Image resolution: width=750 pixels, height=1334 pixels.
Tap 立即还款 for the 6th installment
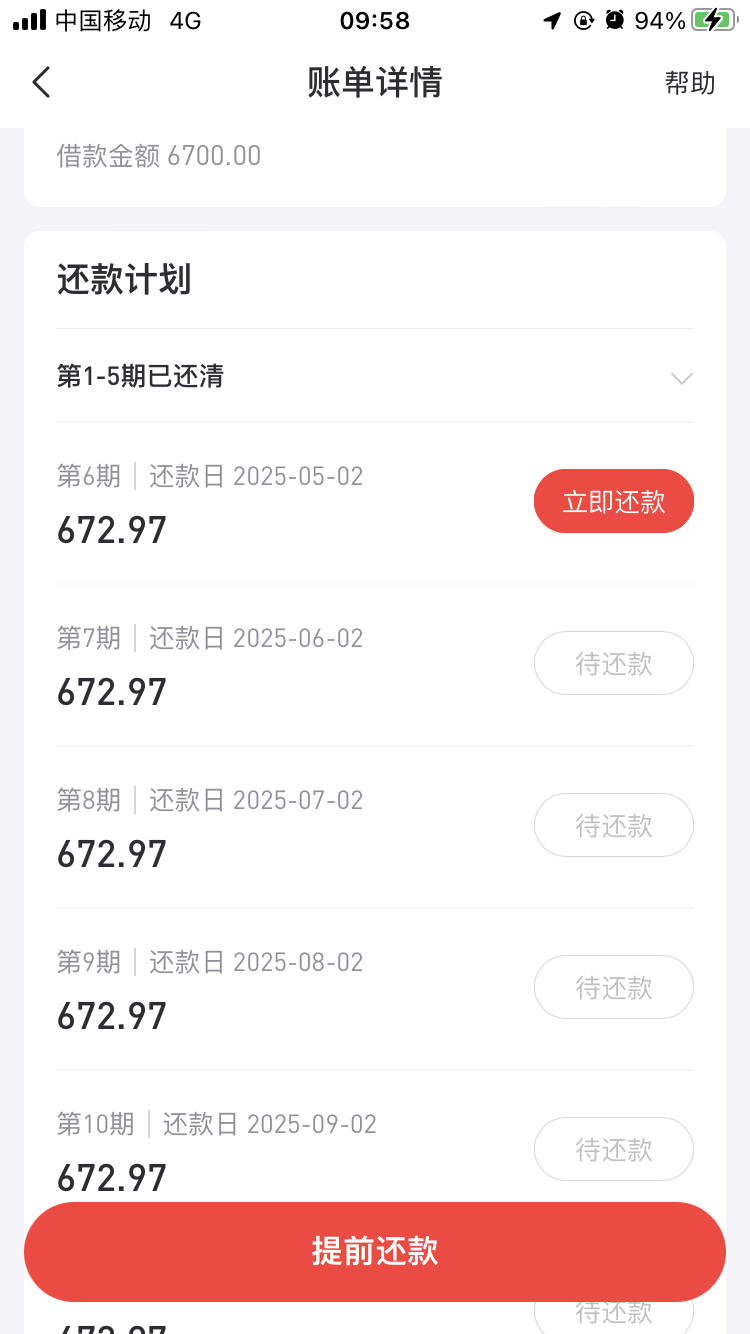[614, 501]
